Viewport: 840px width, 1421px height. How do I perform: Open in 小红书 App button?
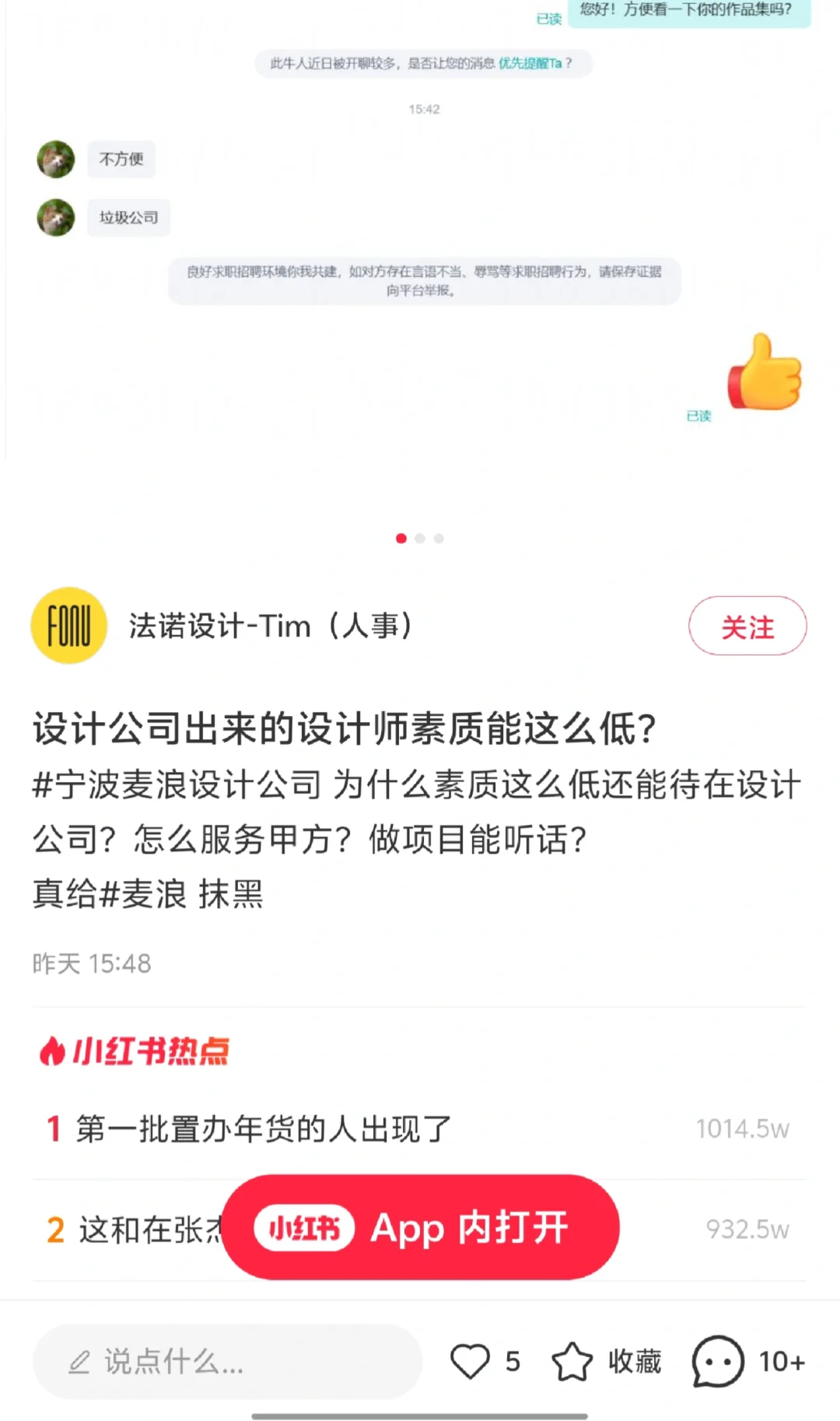420,1227
